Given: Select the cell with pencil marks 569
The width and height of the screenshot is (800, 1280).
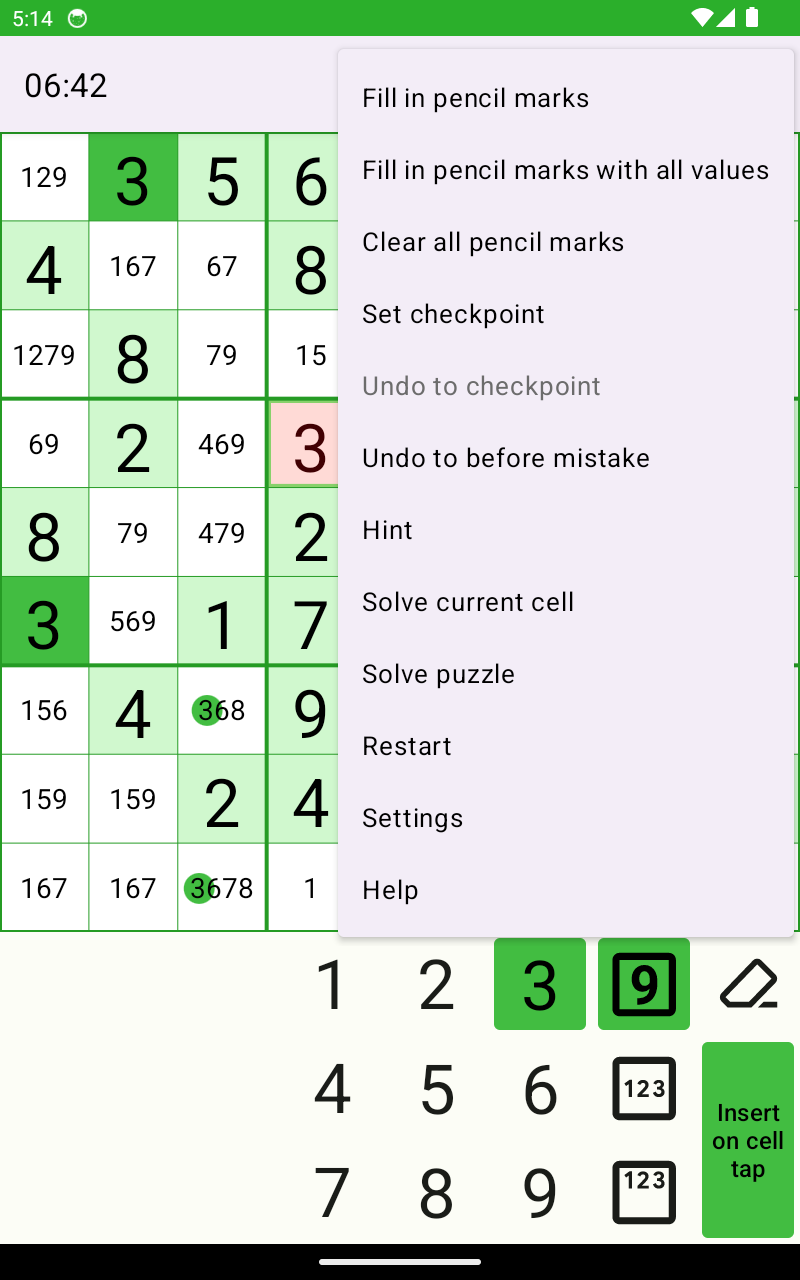Looking at the screenshot, I should pos(133,621).
